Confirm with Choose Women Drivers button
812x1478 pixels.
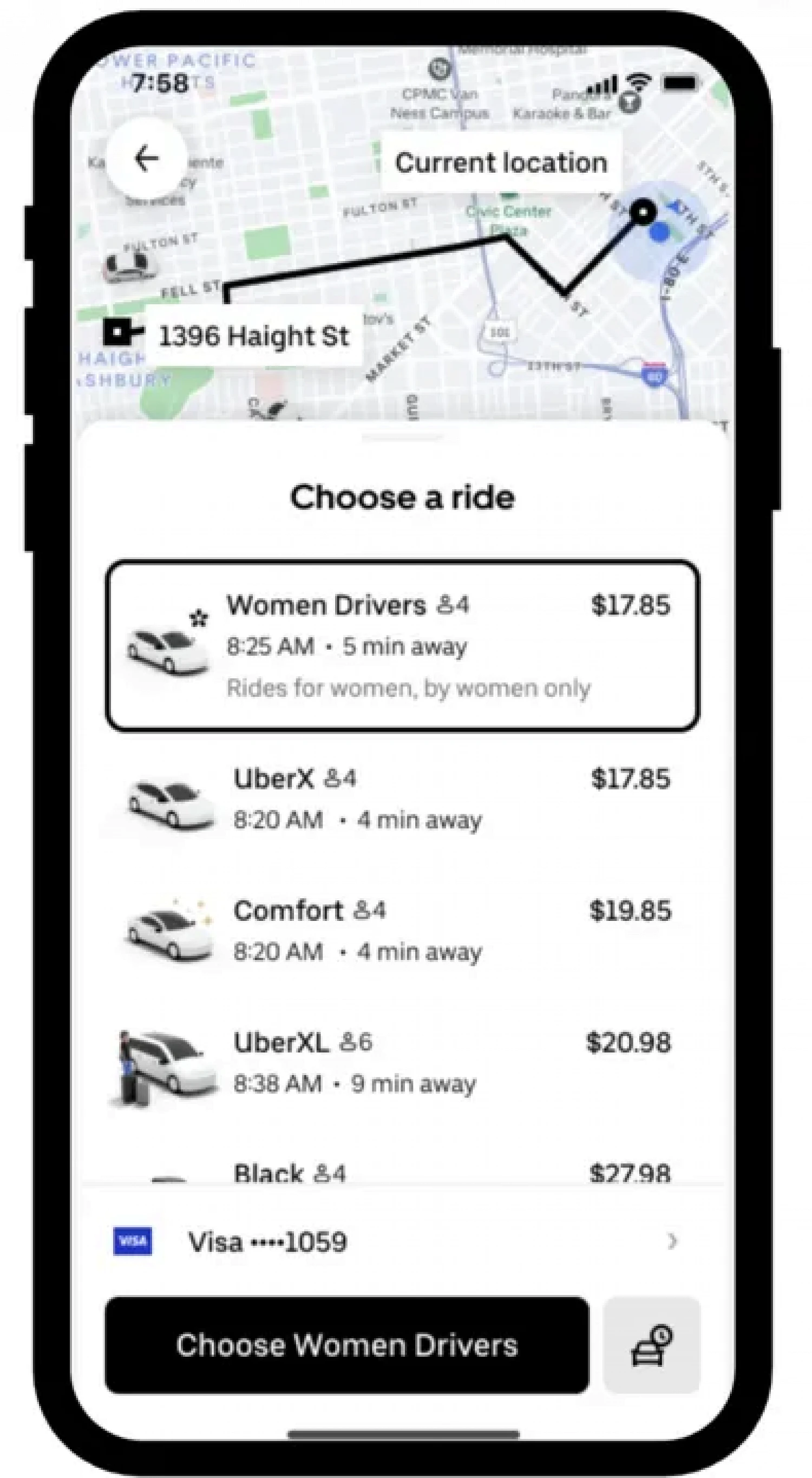(346, 1345)
